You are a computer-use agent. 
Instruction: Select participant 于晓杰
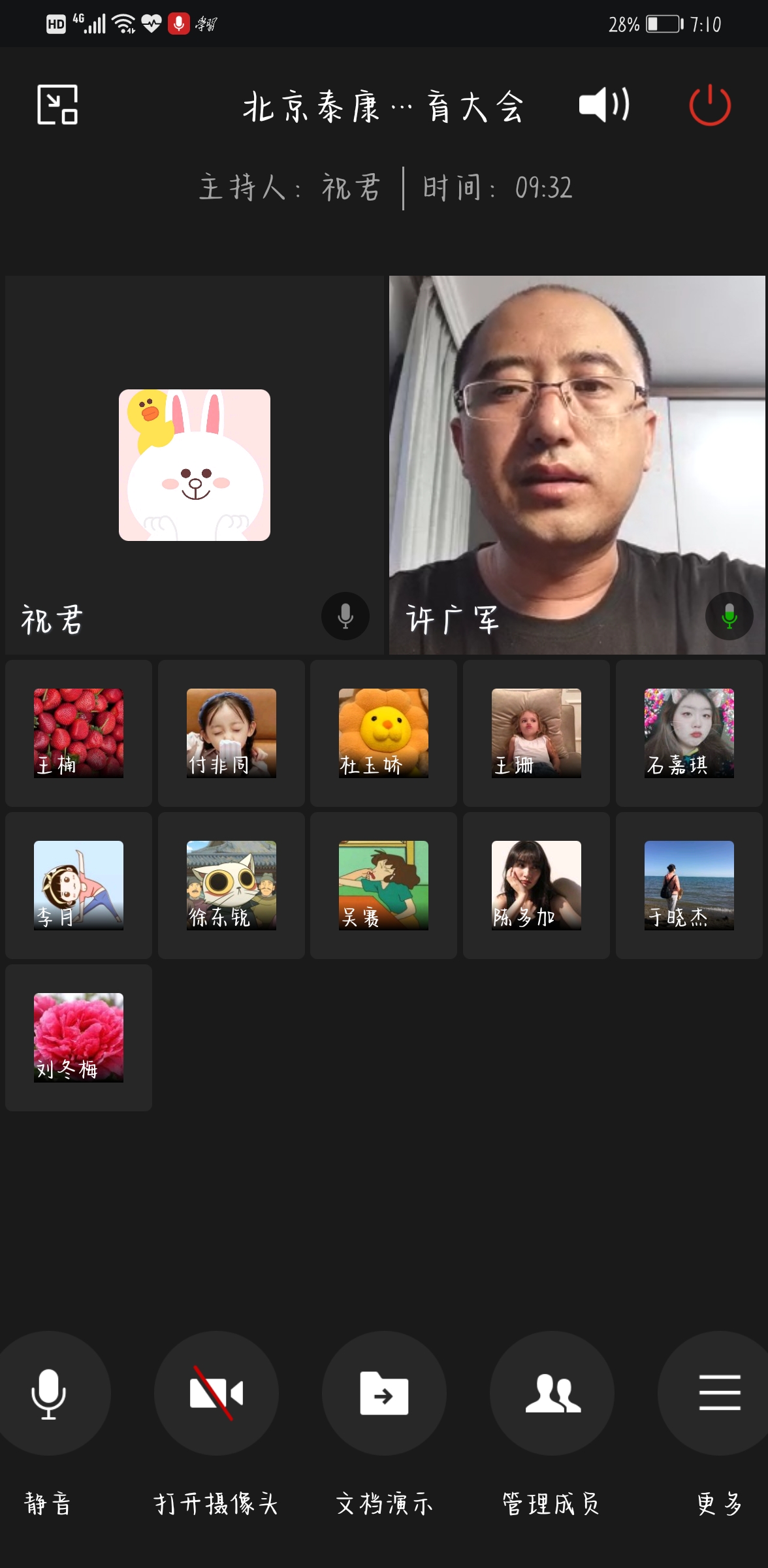click(689, 885)
